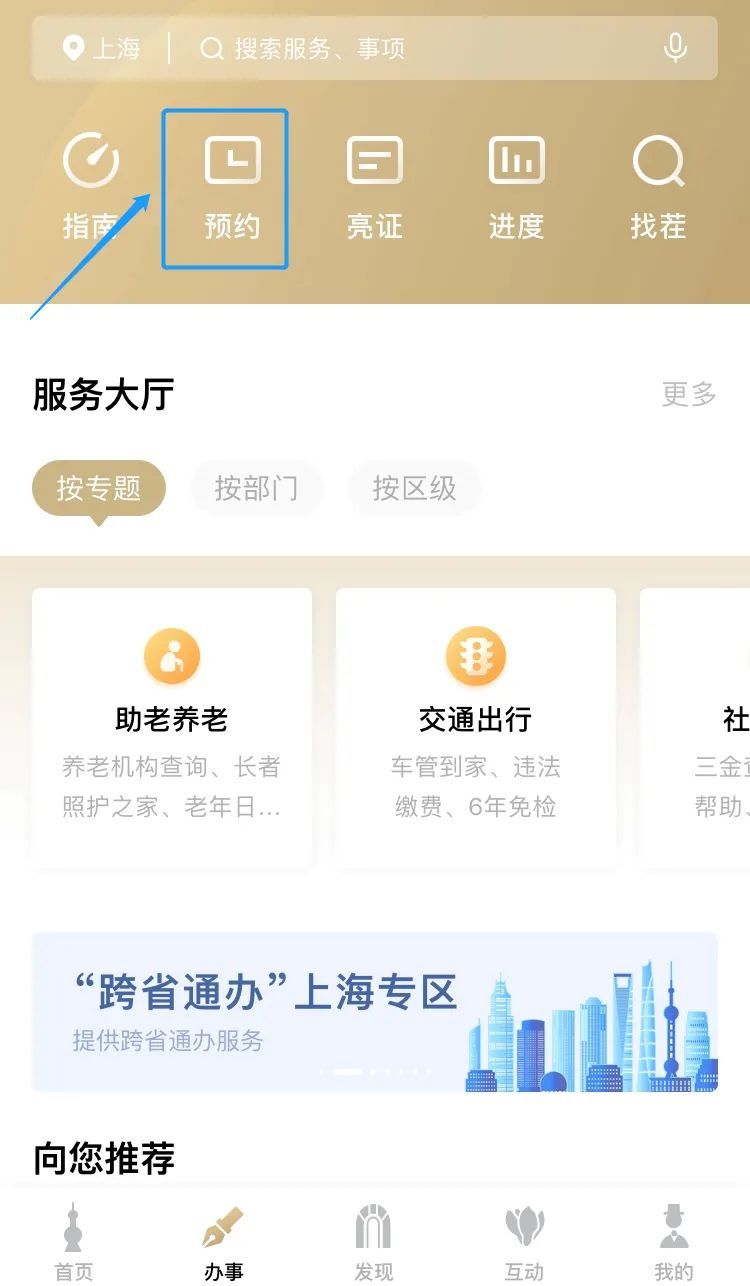
Task: Switch to the 互动 tab
Action: point(524,1243)
